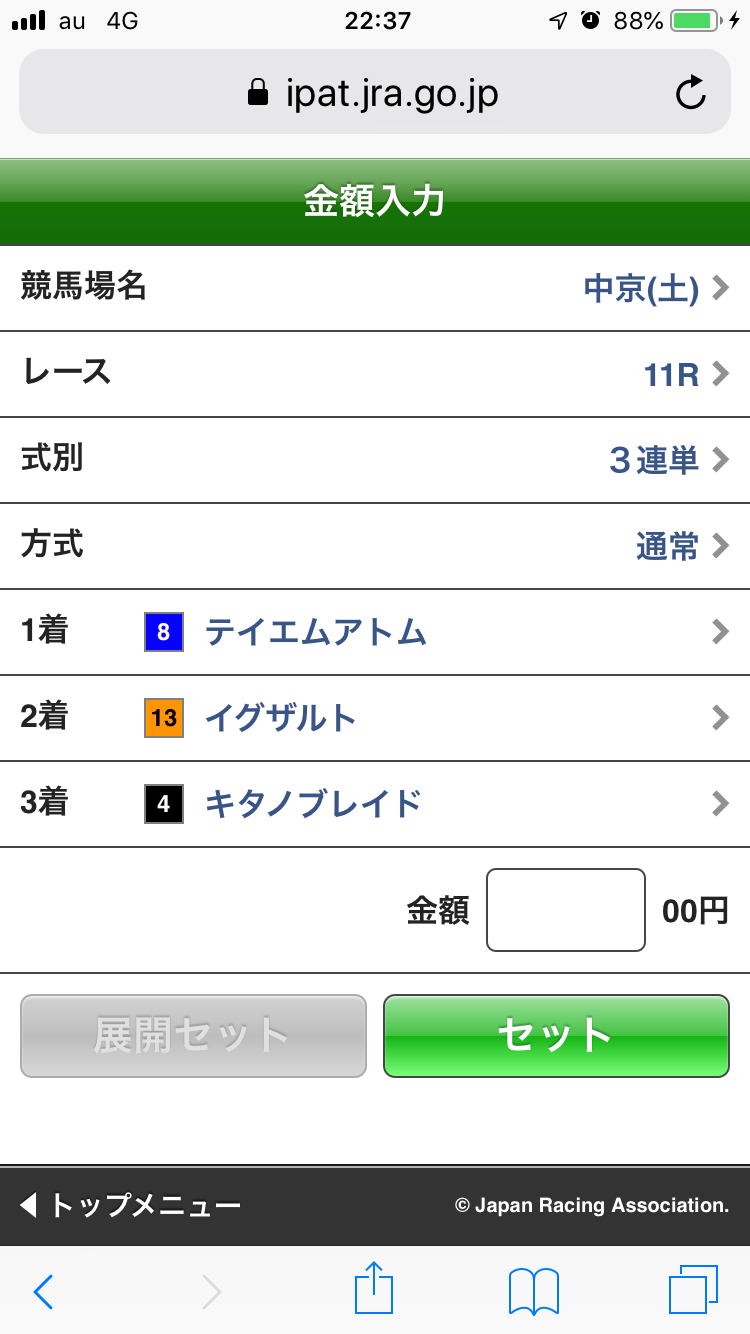Viewport: 750px width, 1334px height.
Task: Open Safari bookmarks
Action: [x=534, y=1291]
